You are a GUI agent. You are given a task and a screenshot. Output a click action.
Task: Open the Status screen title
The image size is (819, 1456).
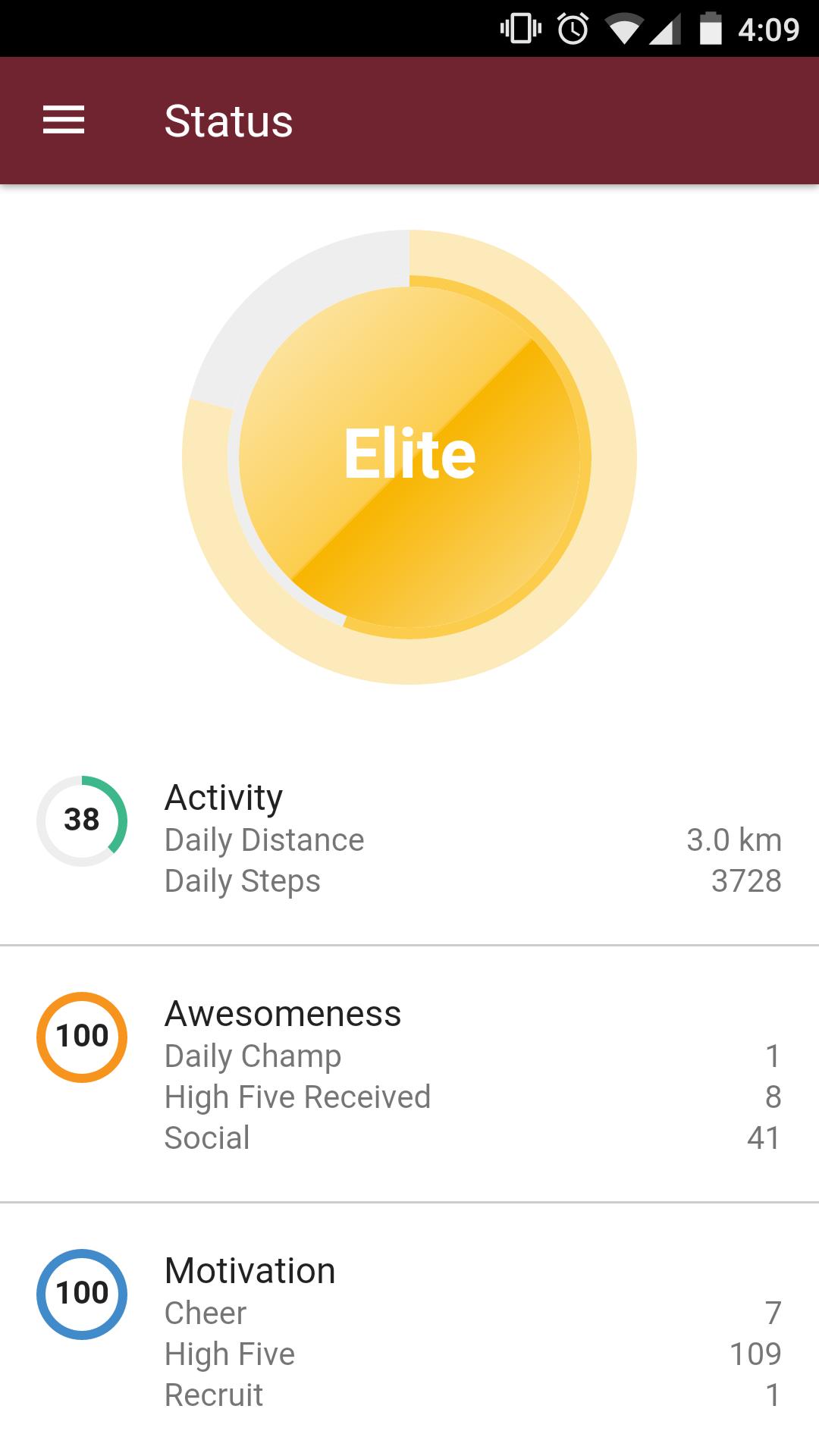[x=228, y=121]
